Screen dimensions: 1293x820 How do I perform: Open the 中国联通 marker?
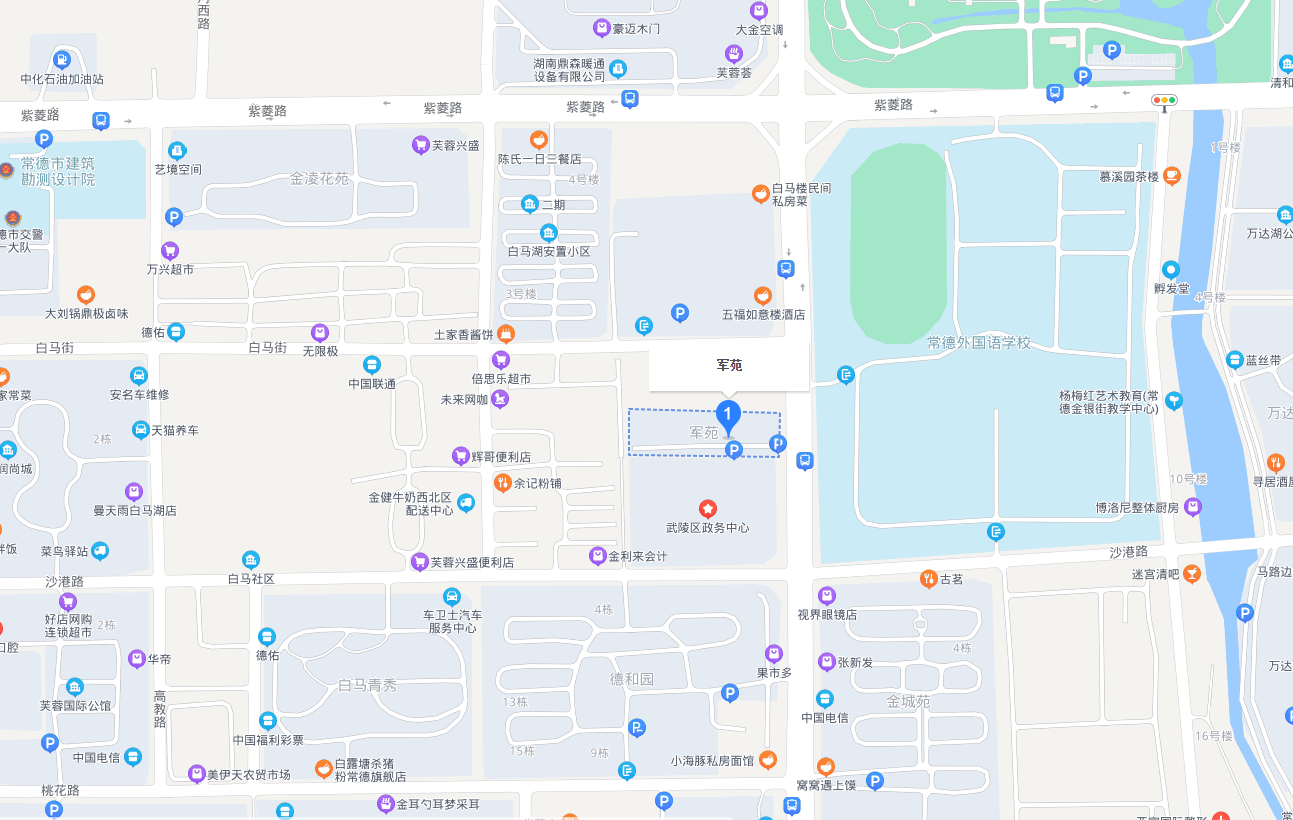click(x=372, y=365)
